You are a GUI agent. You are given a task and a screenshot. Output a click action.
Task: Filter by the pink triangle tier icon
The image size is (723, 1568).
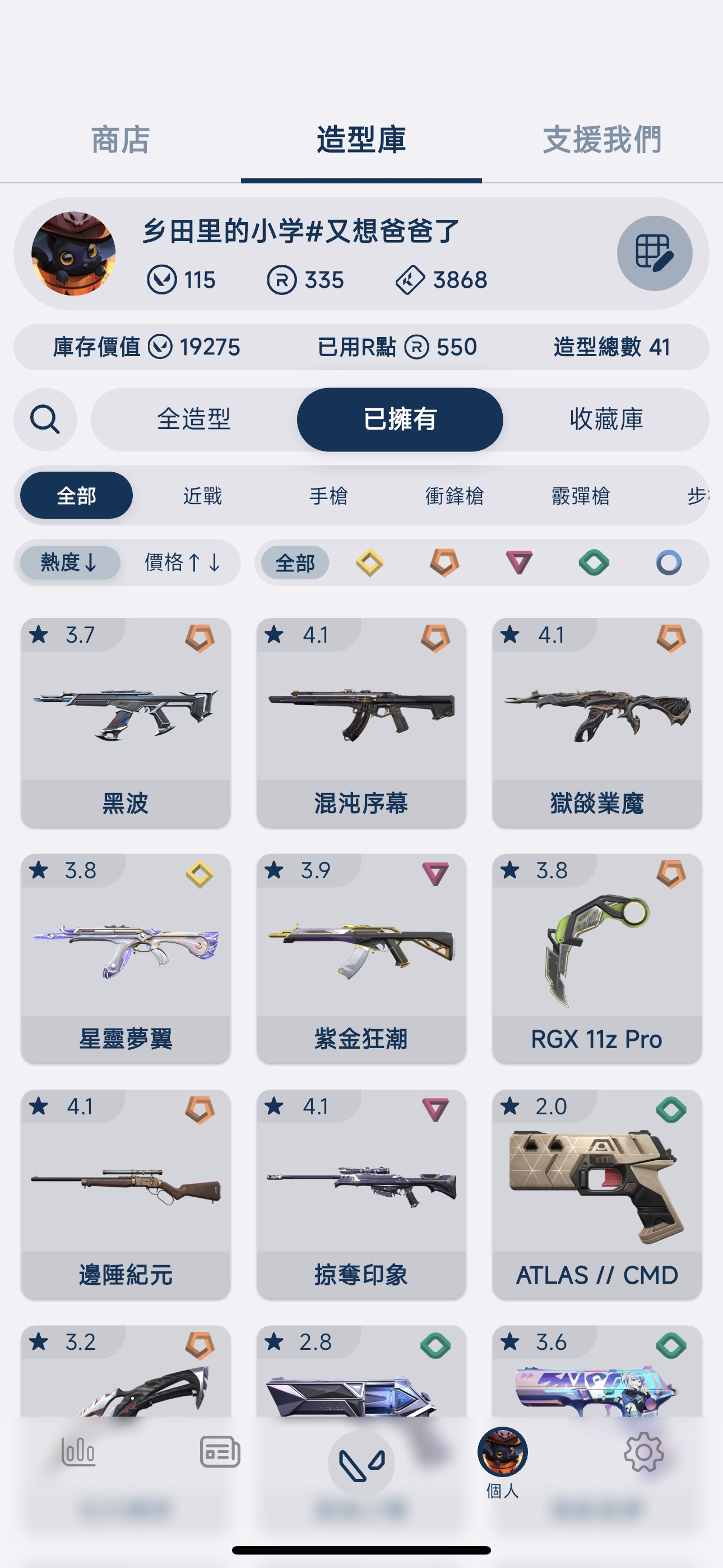[518, 562]
